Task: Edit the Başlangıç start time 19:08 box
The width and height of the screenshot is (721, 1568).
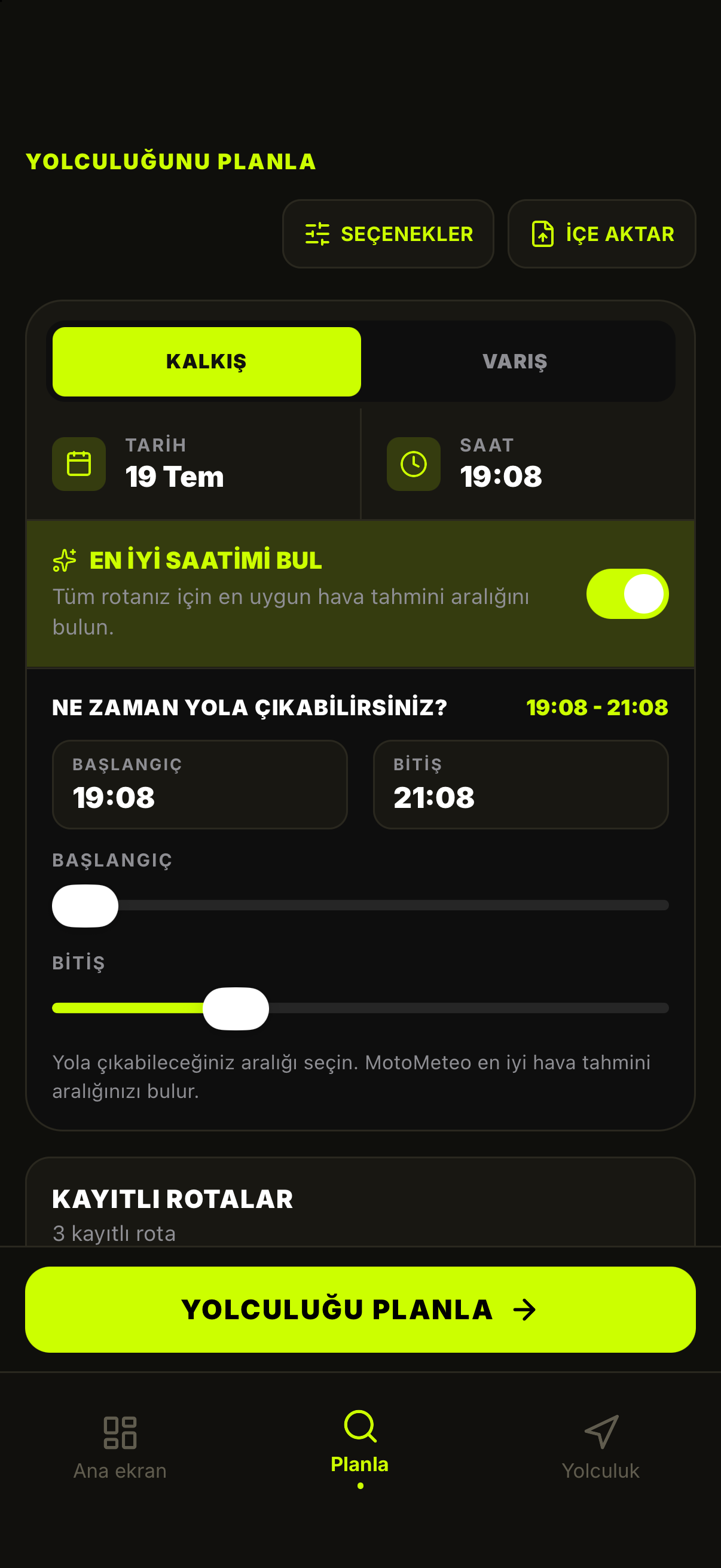Action: (200, 784)
